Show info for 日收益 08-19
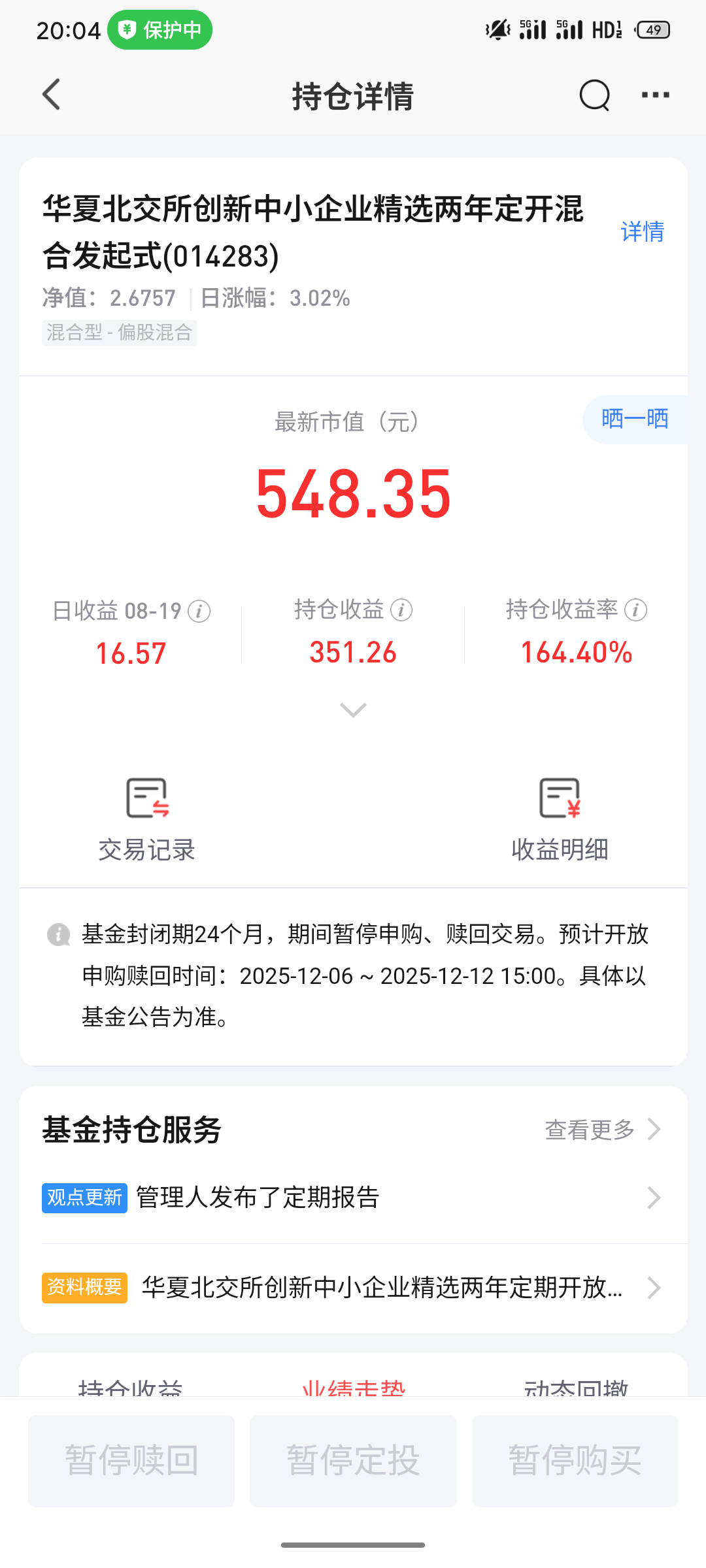This screenshot has height=1568, width=706. tap(199, 612)
